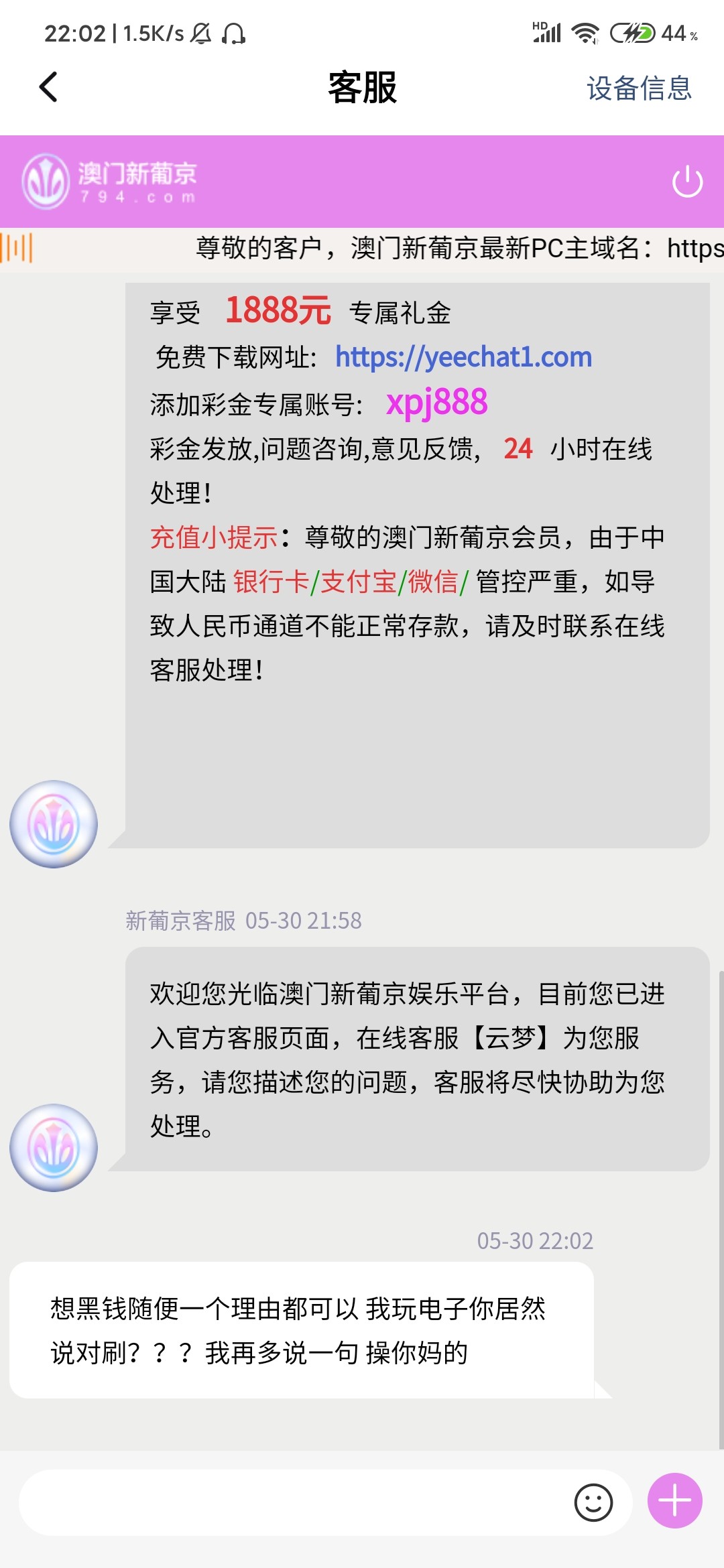Viewport: 724px width, 1568px height.
Task: Open the https://yeechat1.com download link
Action: [x=463, y=357]
